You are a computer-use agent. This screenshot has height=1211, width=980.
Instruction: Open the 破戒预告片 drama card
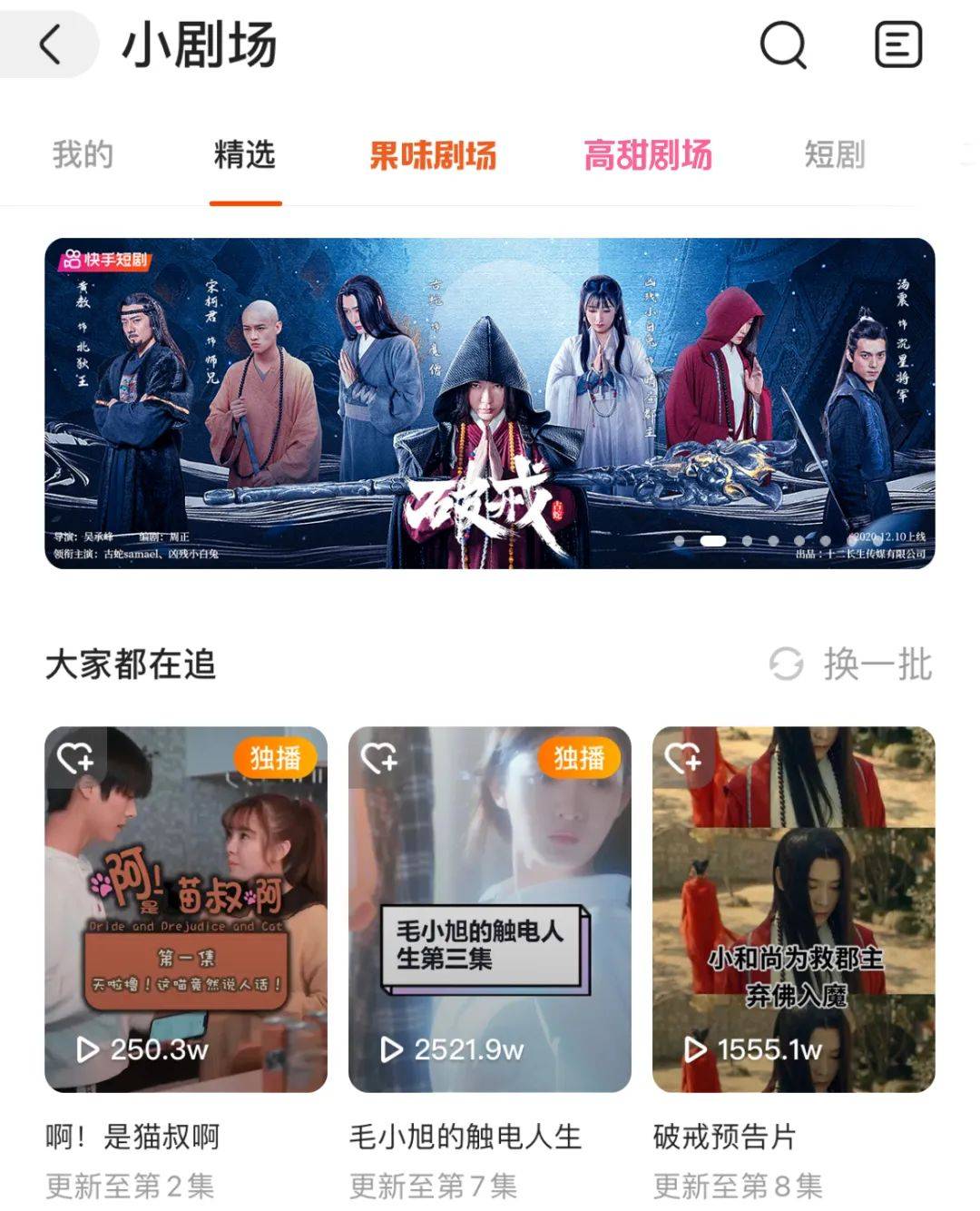coord(793,909)
